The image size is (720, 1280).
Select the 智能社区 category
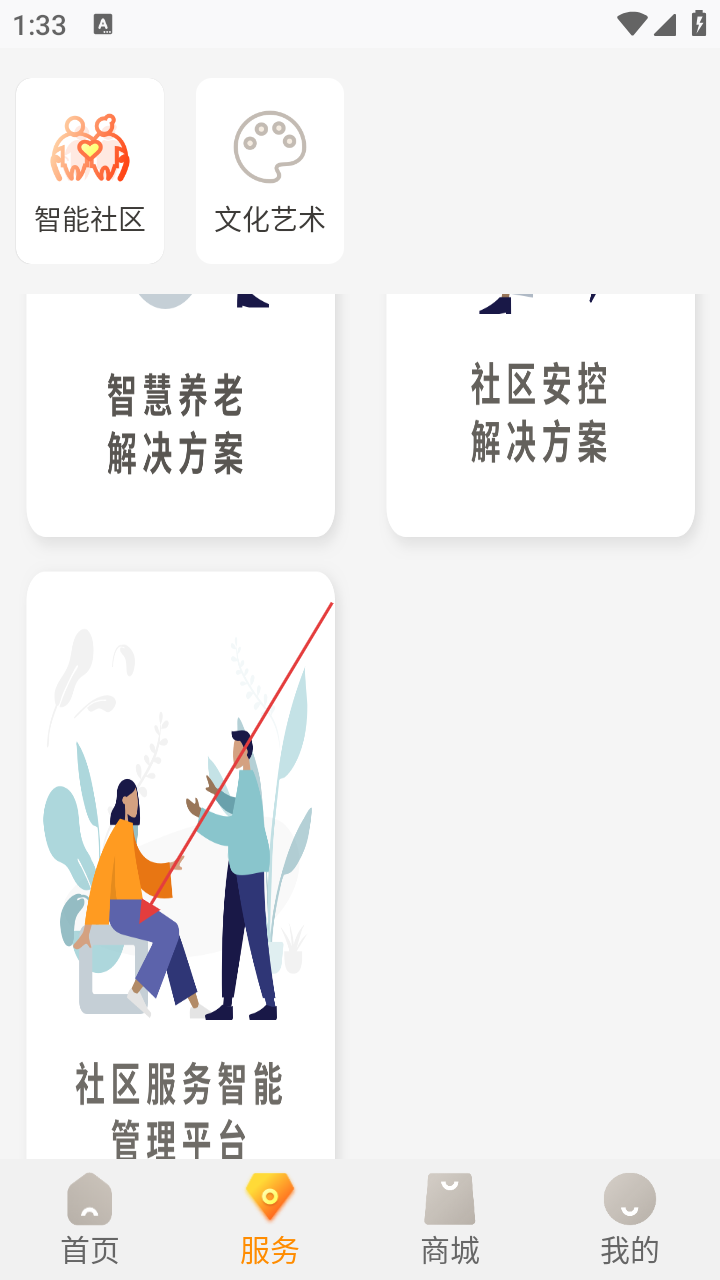pos(90,171)
